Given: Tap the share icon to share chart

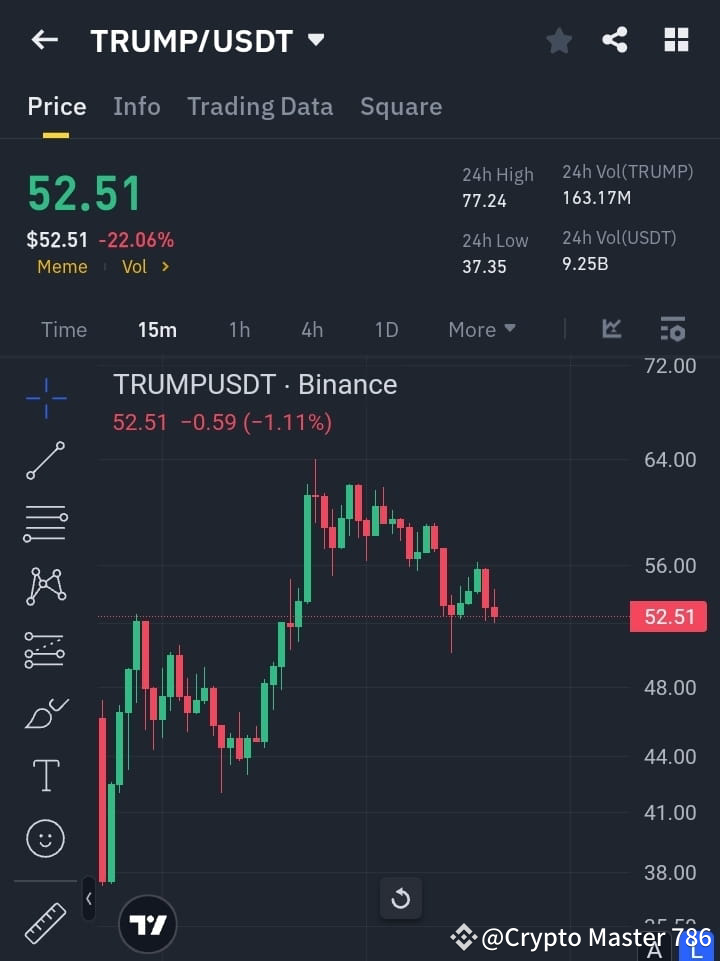Looking at the screenshot, I should [615, 40].
